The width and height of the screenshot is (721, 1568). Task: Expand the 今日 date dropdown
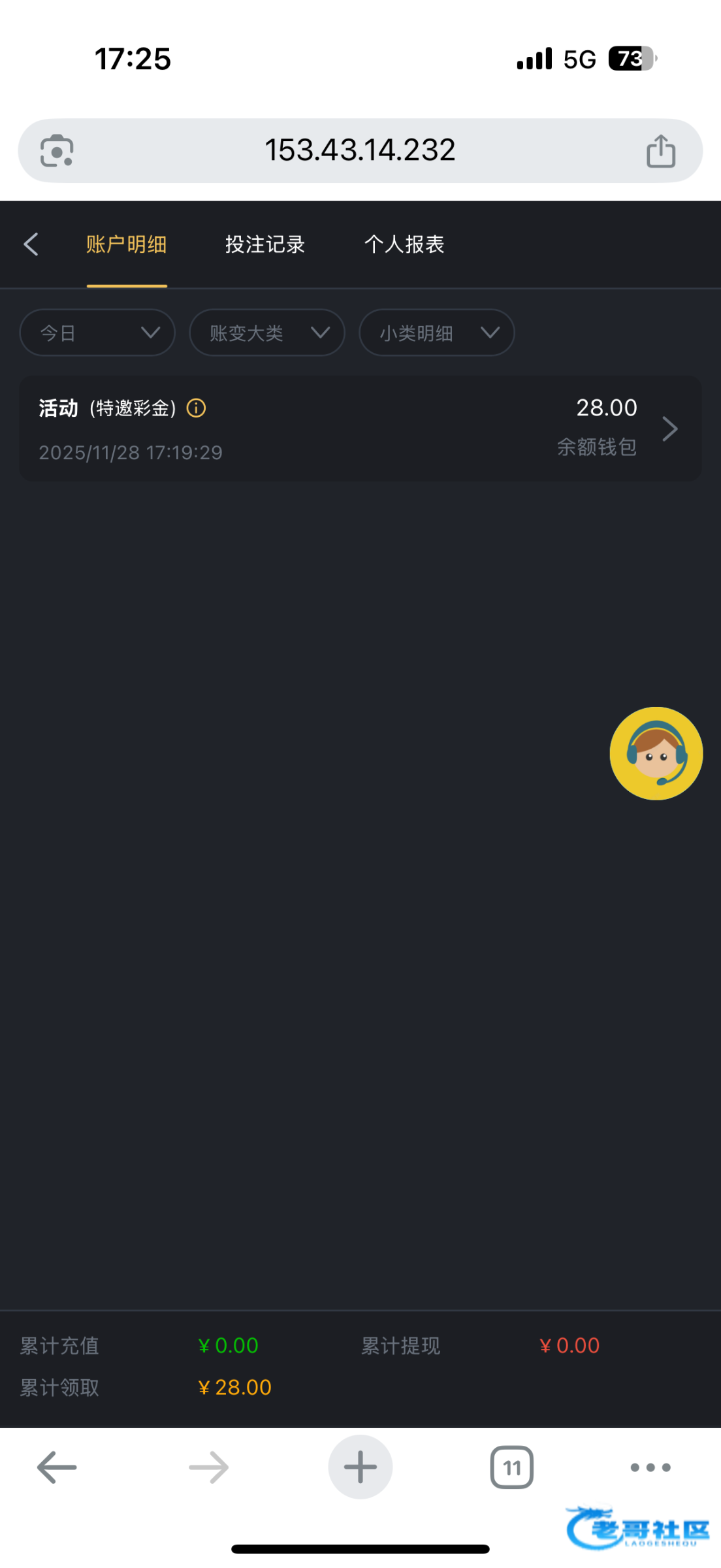point(97,333)
